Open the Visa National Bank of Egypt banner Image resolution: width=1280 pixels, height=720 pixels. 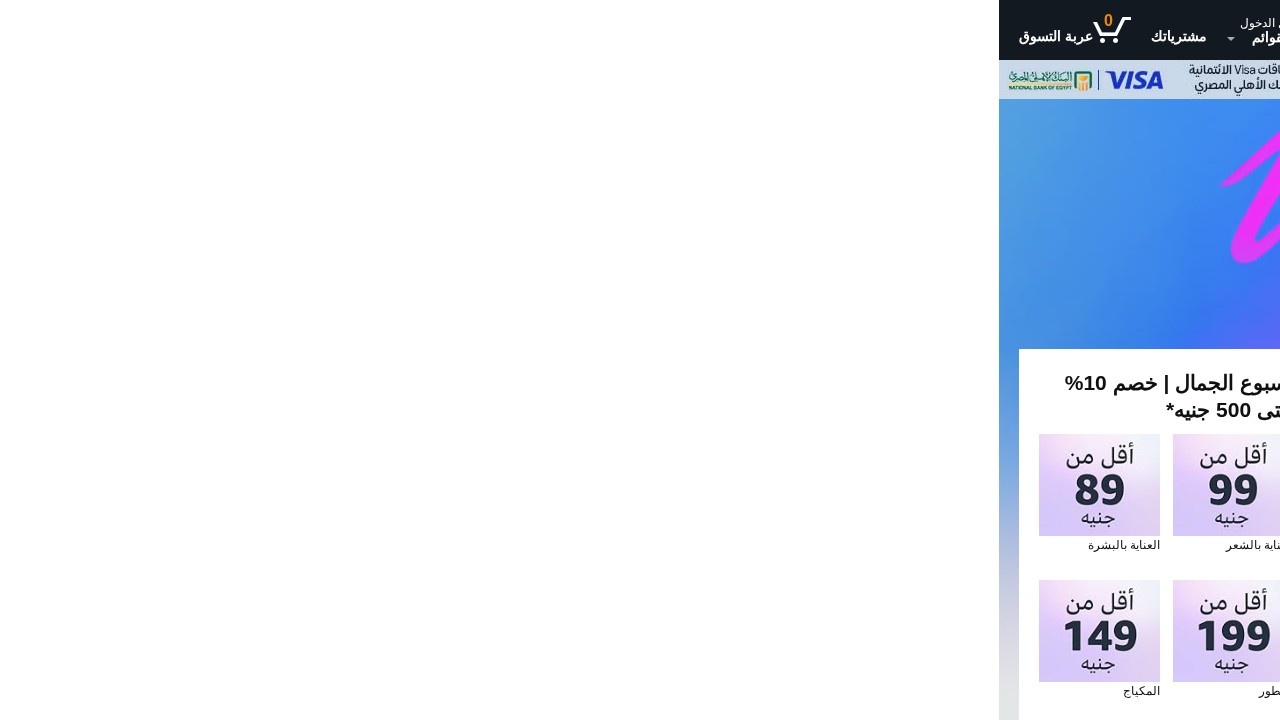pos(1140,80)
